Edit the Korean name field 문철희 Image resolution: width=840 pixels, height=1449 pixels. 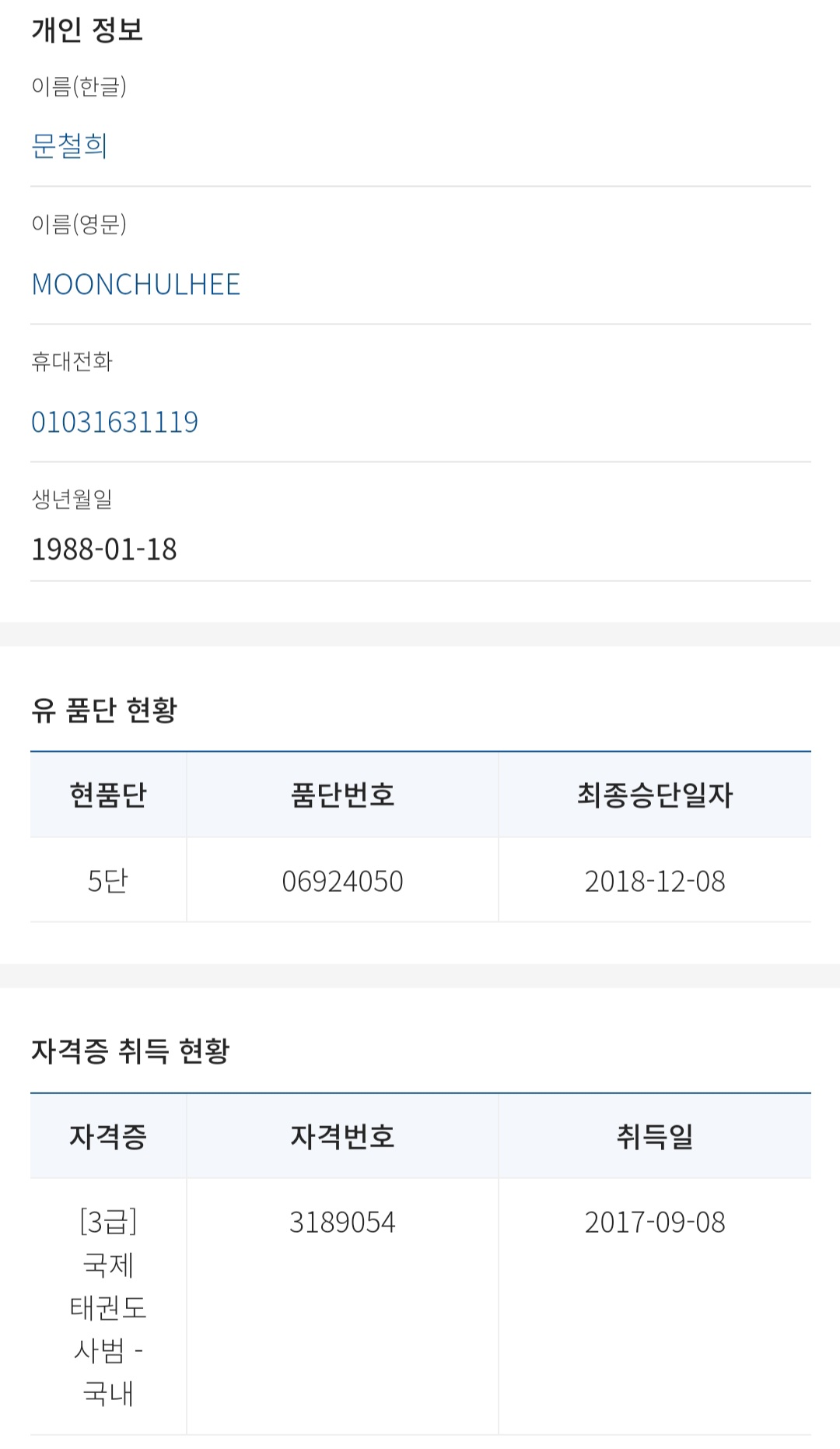pyautogui.click(x=420, y=146)
